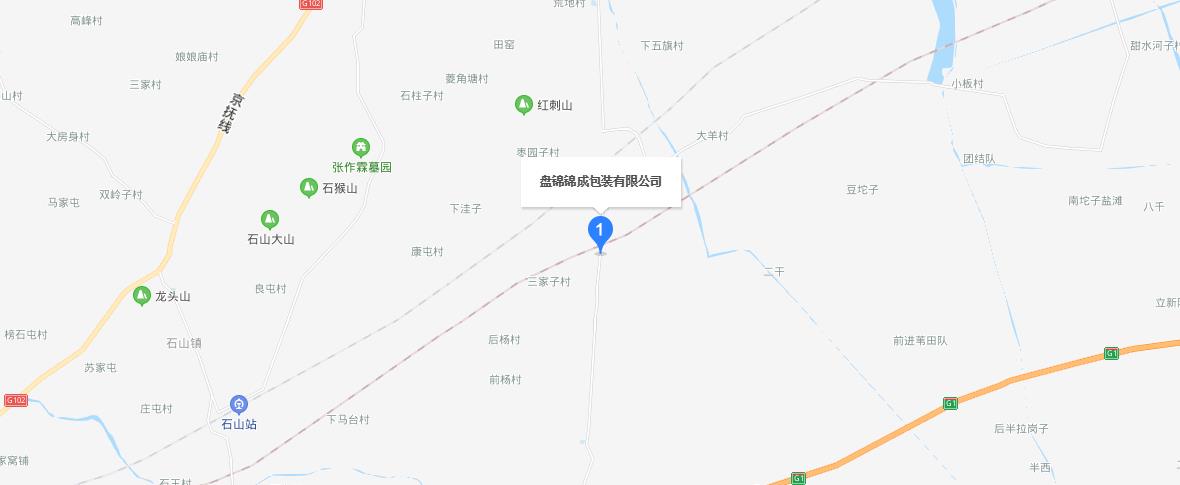Tap the blue location marker numbered 1

[600, 231]
